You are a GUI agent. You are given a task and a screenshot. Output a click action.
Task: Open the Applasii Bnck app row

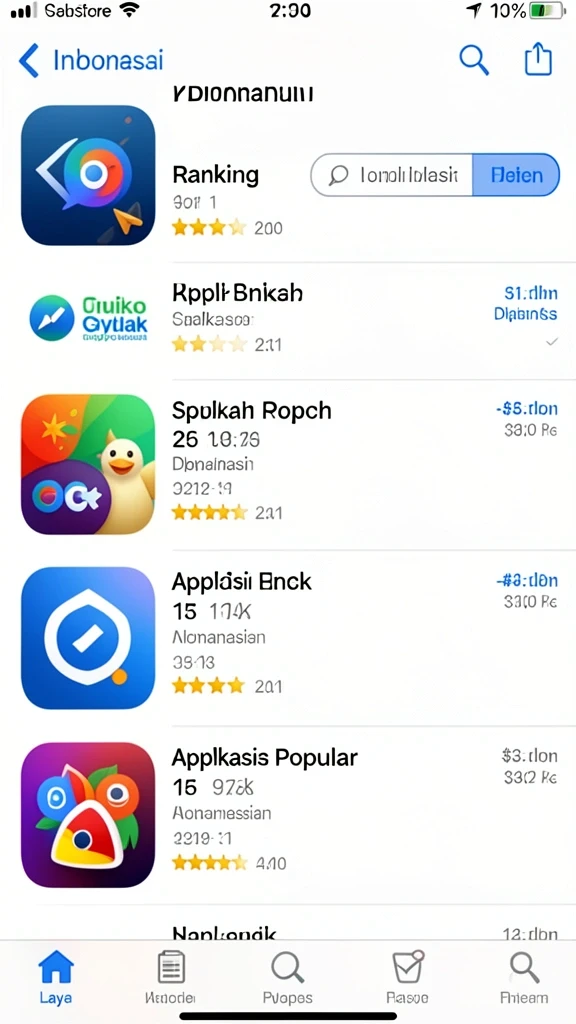[x=288, y=638]
